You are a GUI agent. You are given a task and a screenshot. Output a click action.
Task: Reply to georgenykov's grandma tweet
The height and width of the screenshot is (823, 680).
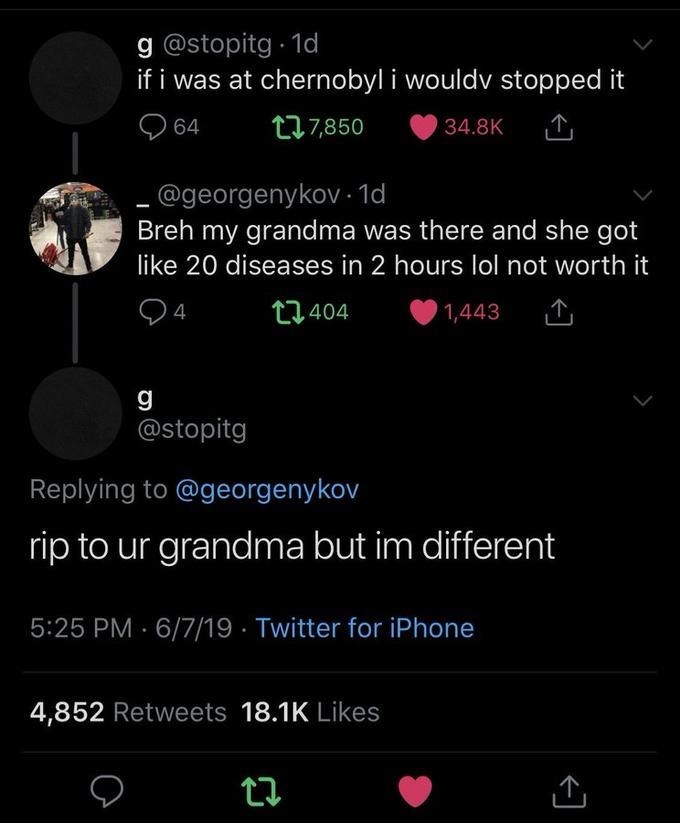coord(153,313)
